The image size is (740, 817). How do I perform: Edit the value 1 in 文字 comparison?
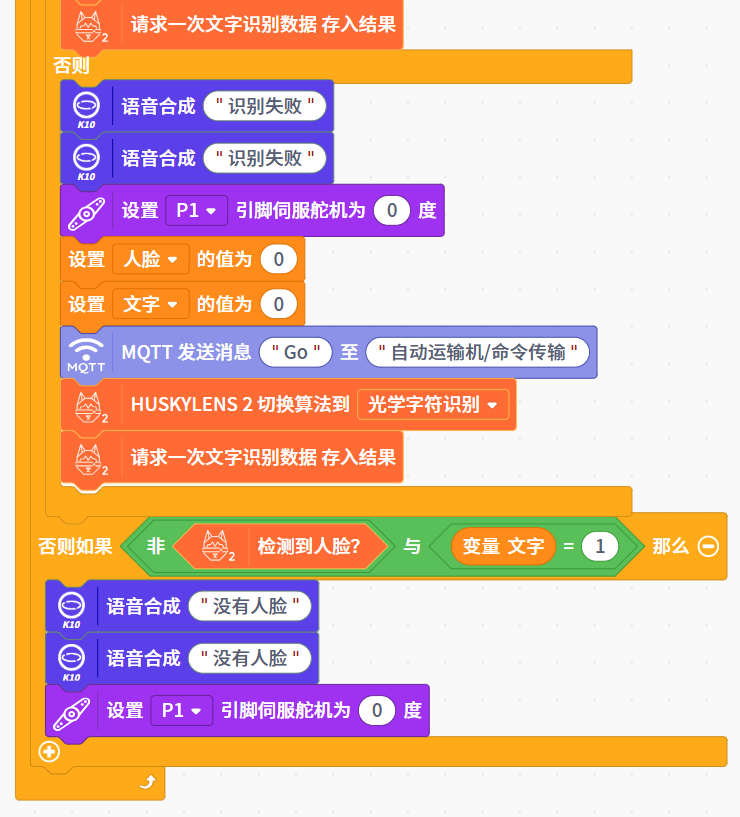[600, 547]
